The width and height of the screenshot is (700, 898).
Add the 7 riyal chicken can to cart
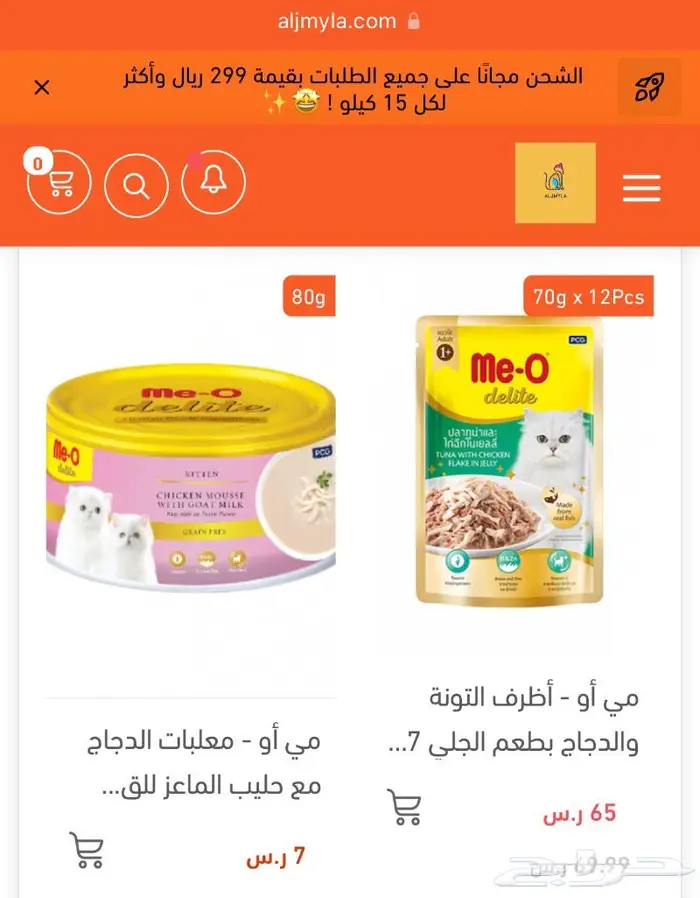click(87, 850)
